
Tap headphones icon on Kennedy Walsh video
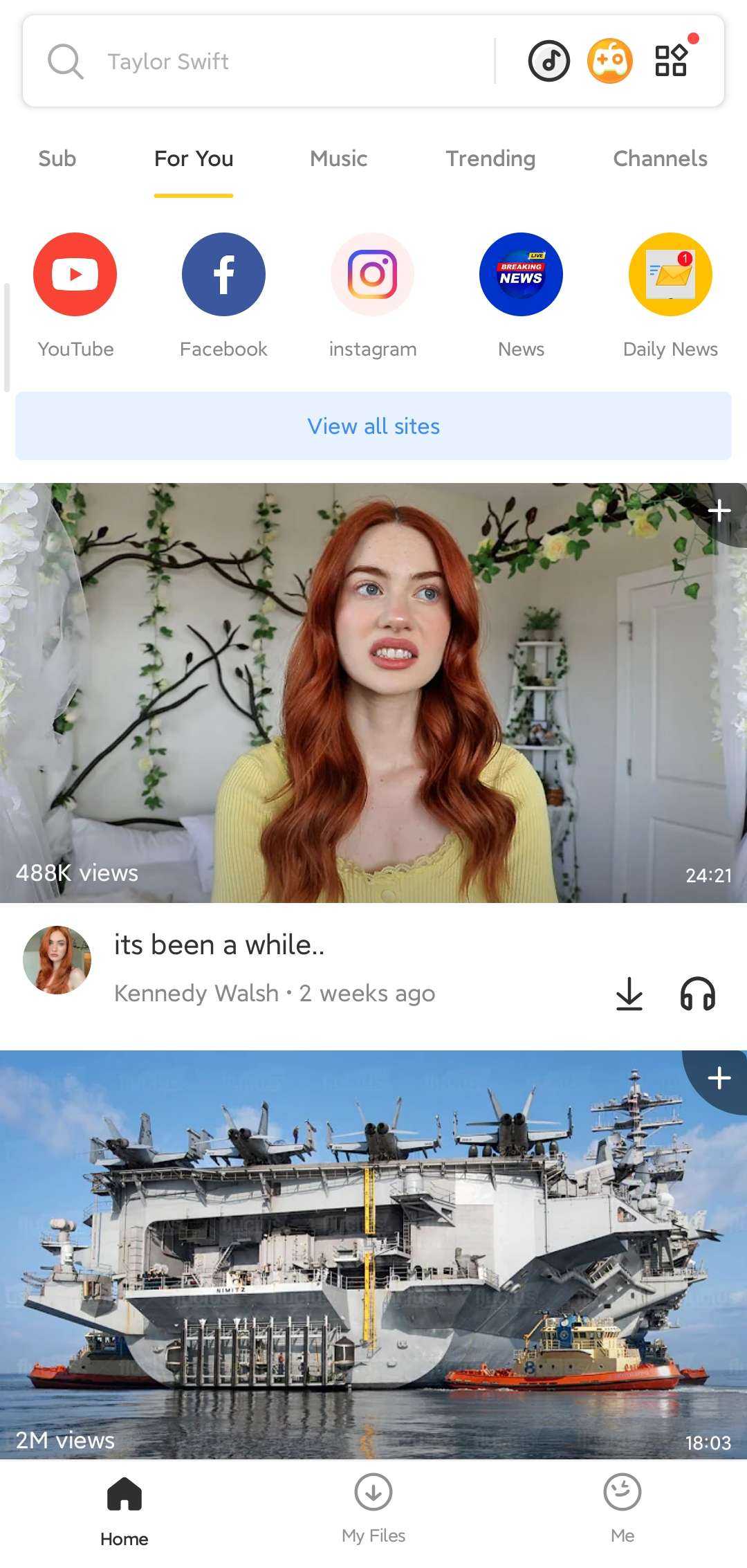697,994
